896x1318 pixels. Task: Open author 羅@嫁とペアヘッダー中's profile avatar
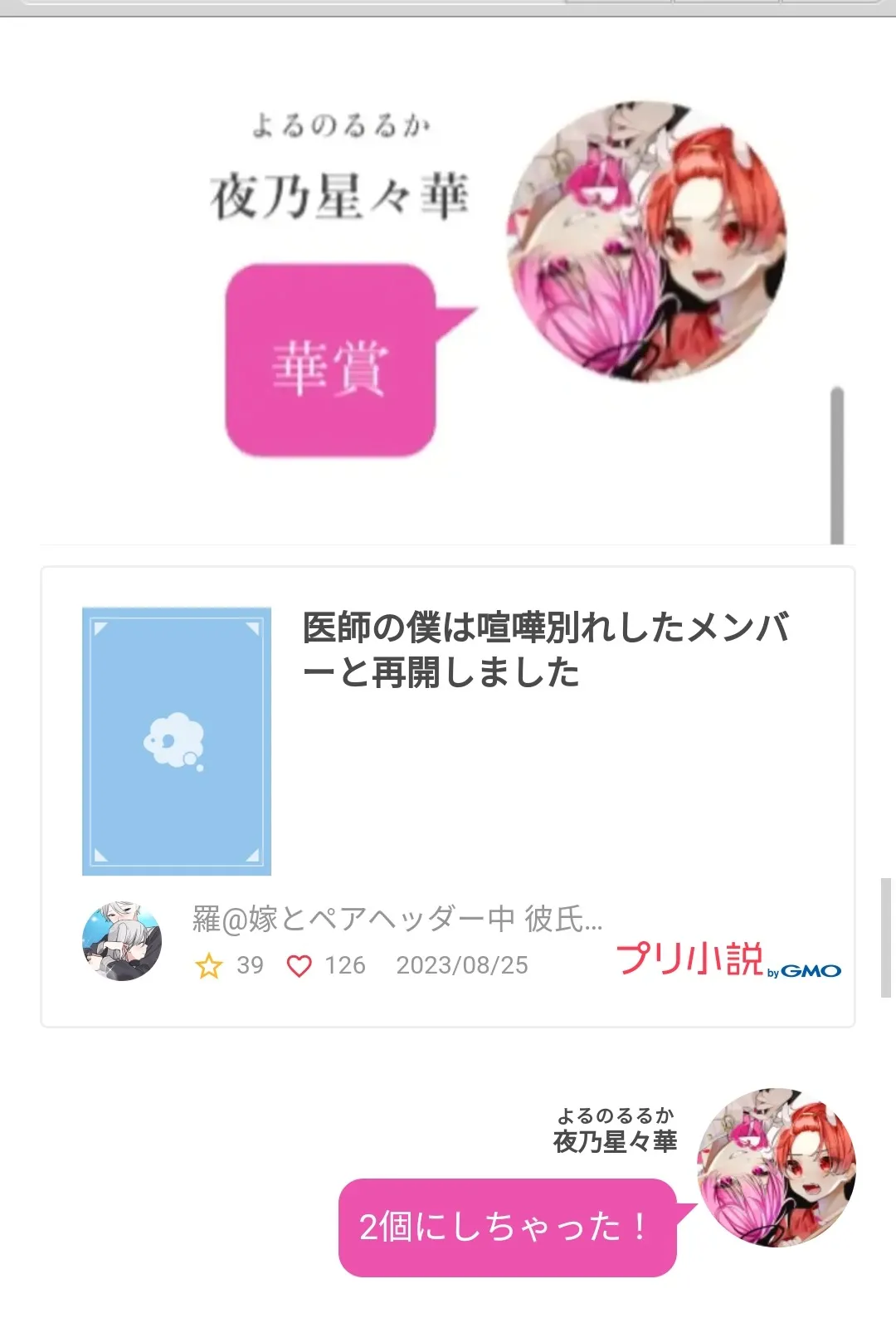click(x=122, y=942)
